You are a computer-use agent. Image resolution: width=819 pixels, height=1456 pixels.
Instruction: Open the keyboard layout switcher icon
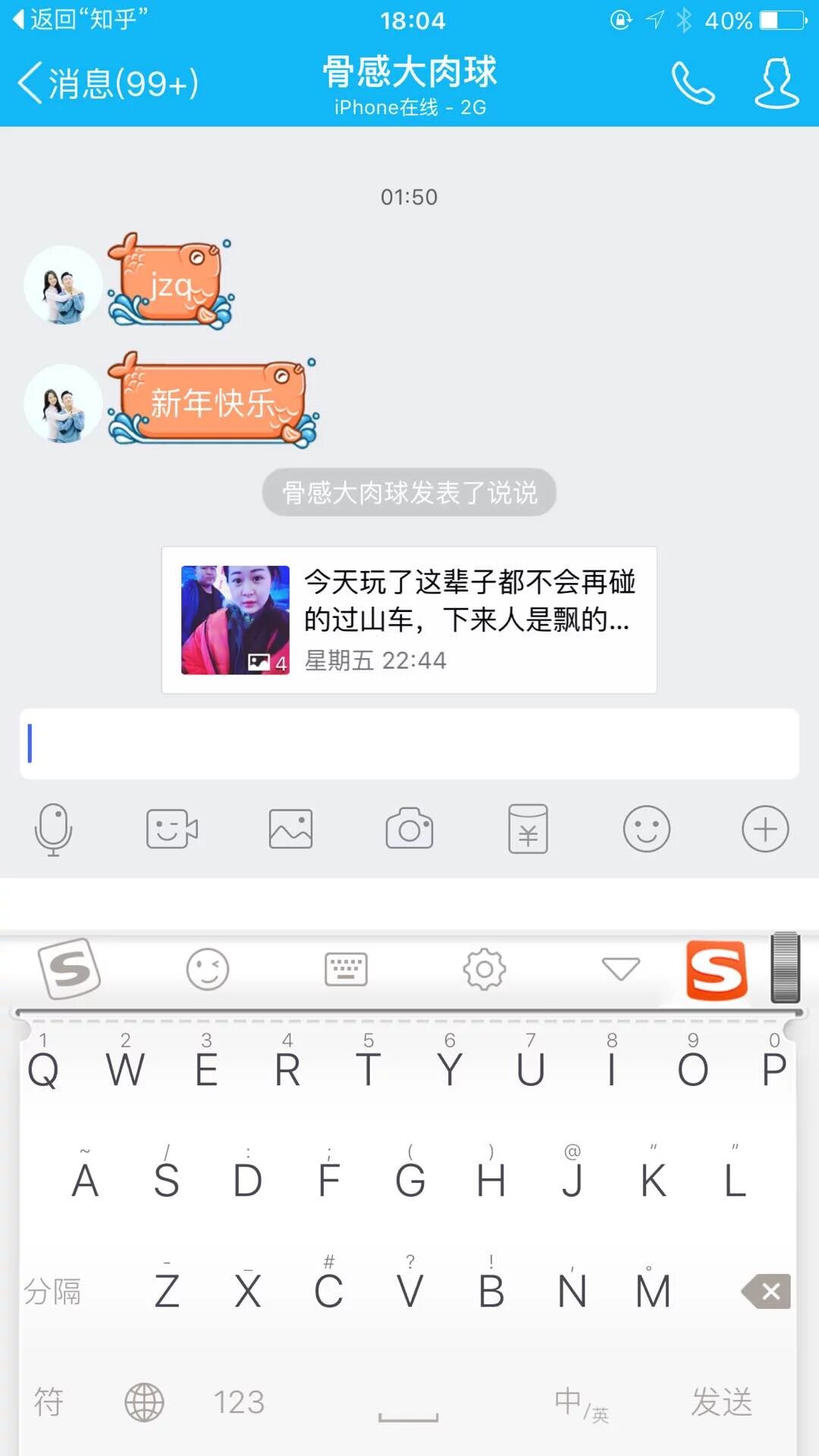click(x=346, y=969)
